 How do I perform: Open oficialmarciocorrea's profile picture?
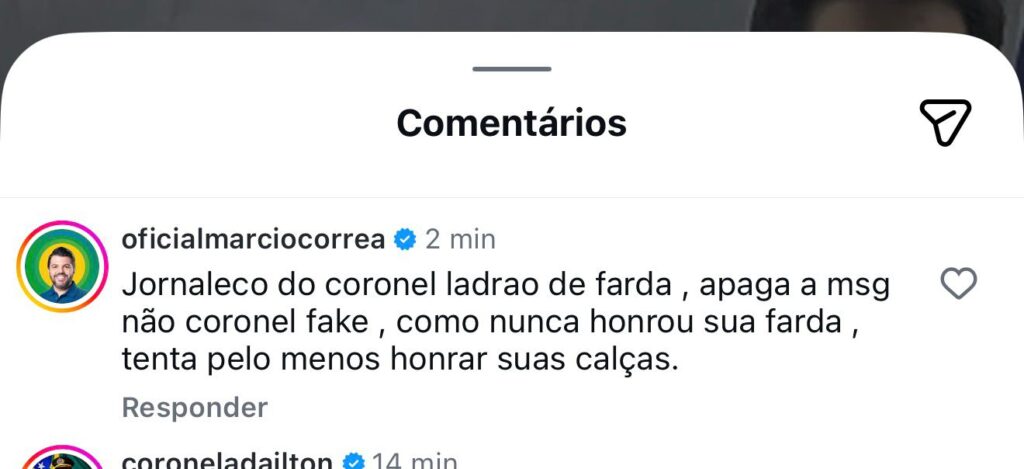62,267
